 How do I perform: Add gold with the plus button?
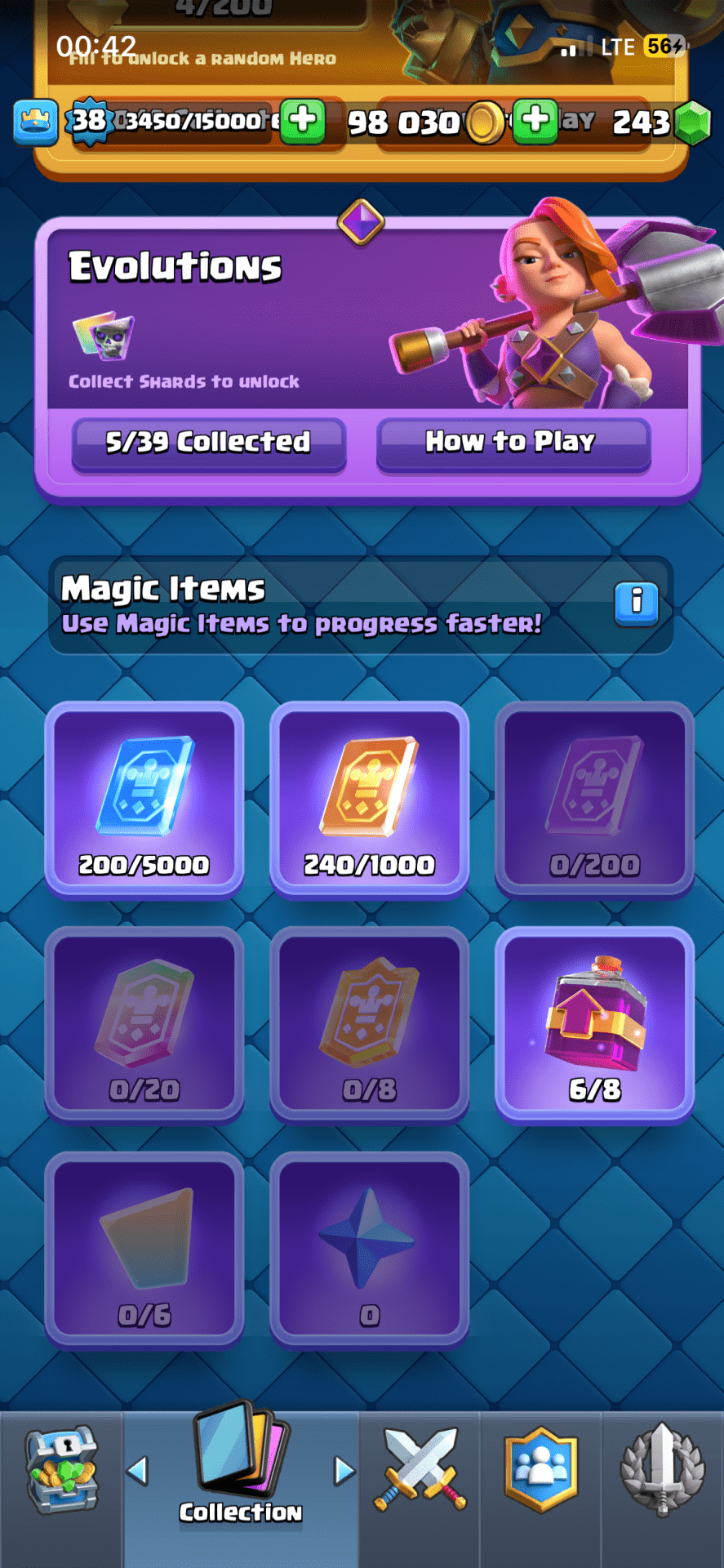[535, 120]
